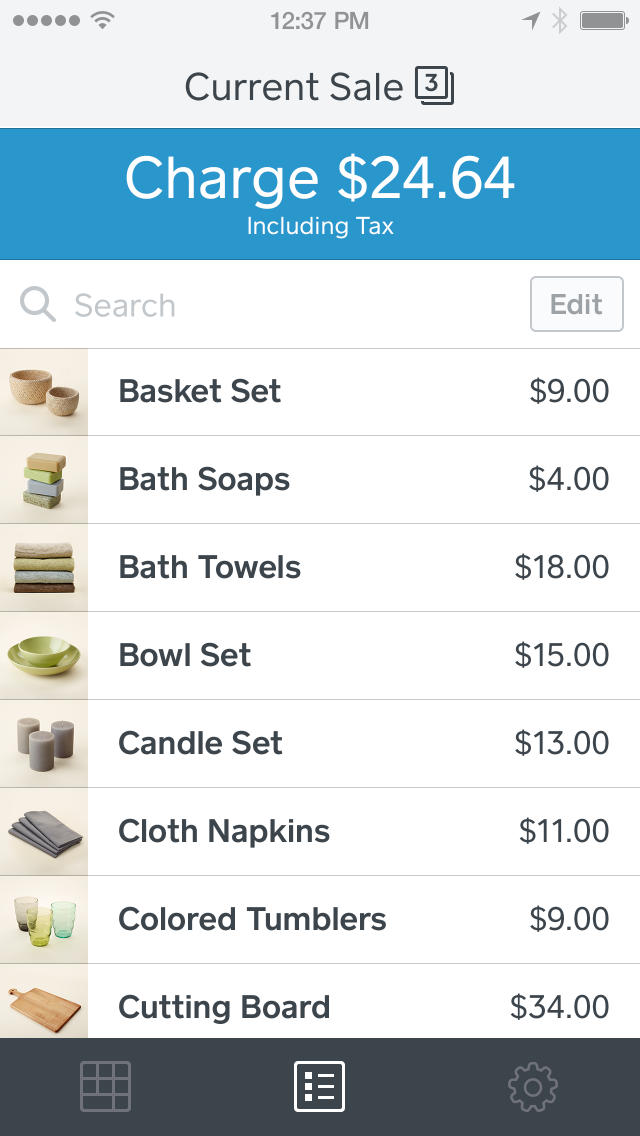Switch to the item list tab
Viewport: 640px width, 1136px height.
pos(320,1087)
